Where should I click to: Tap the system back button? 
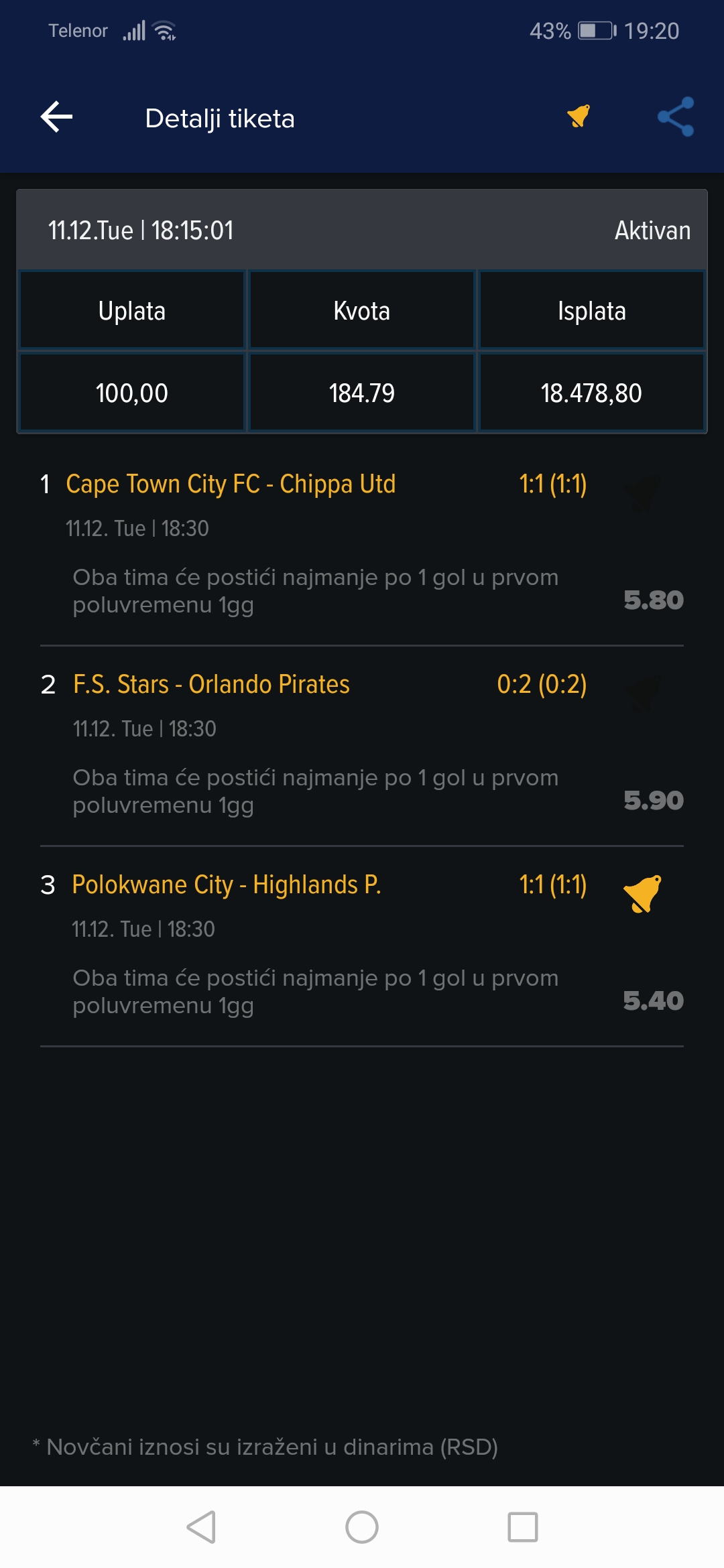coord(201,1527)
